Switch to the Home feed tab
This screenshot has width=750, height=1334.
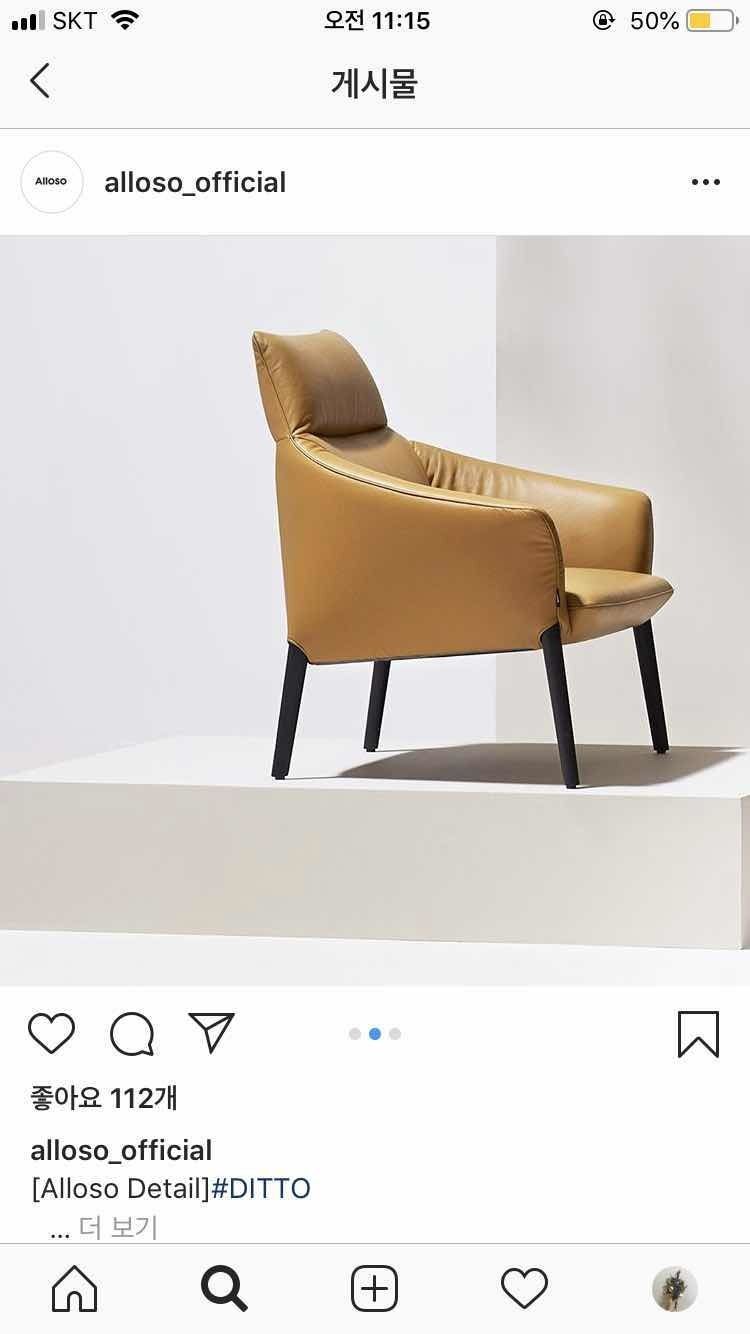pyautogui.click(x=75, y=1288)
